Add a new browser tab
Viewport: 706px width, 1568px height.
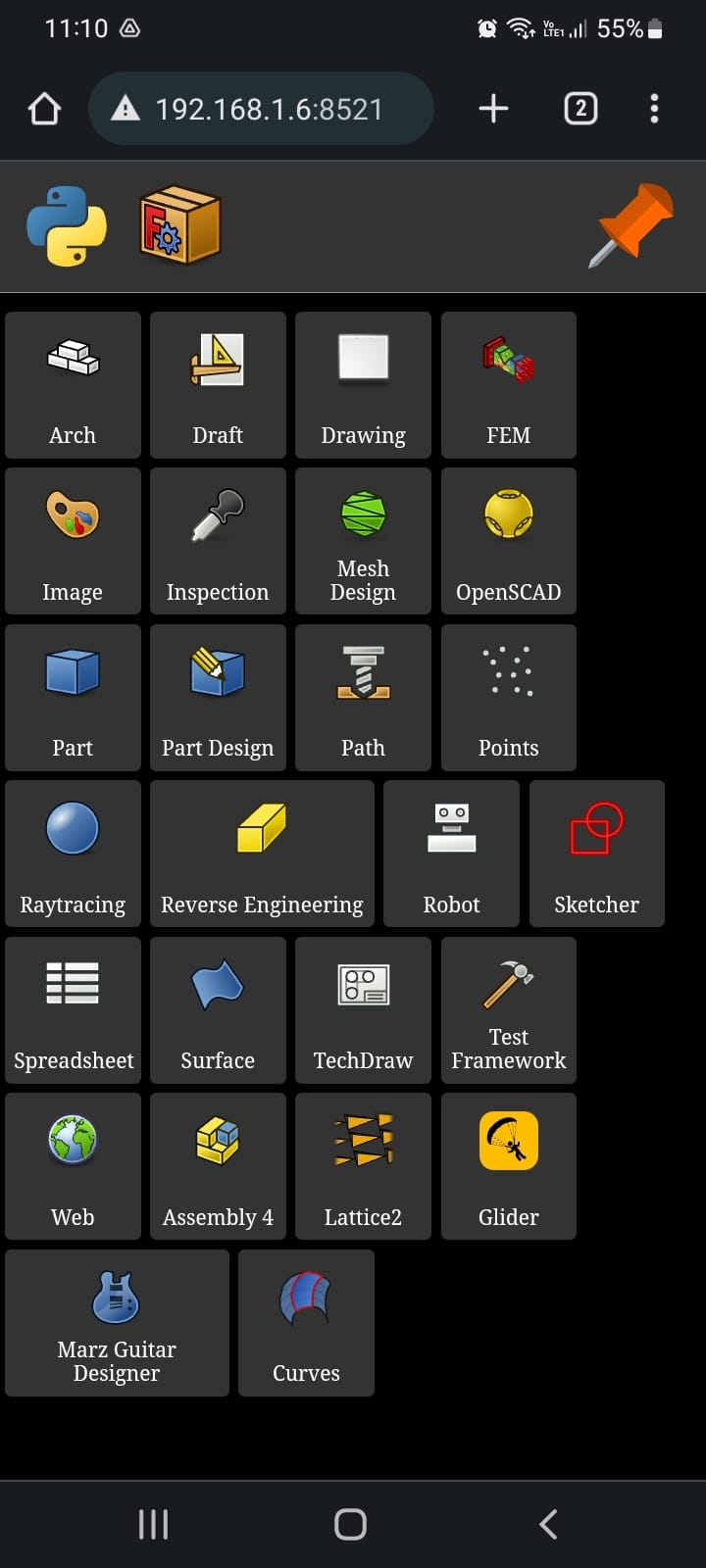point(493,108)
